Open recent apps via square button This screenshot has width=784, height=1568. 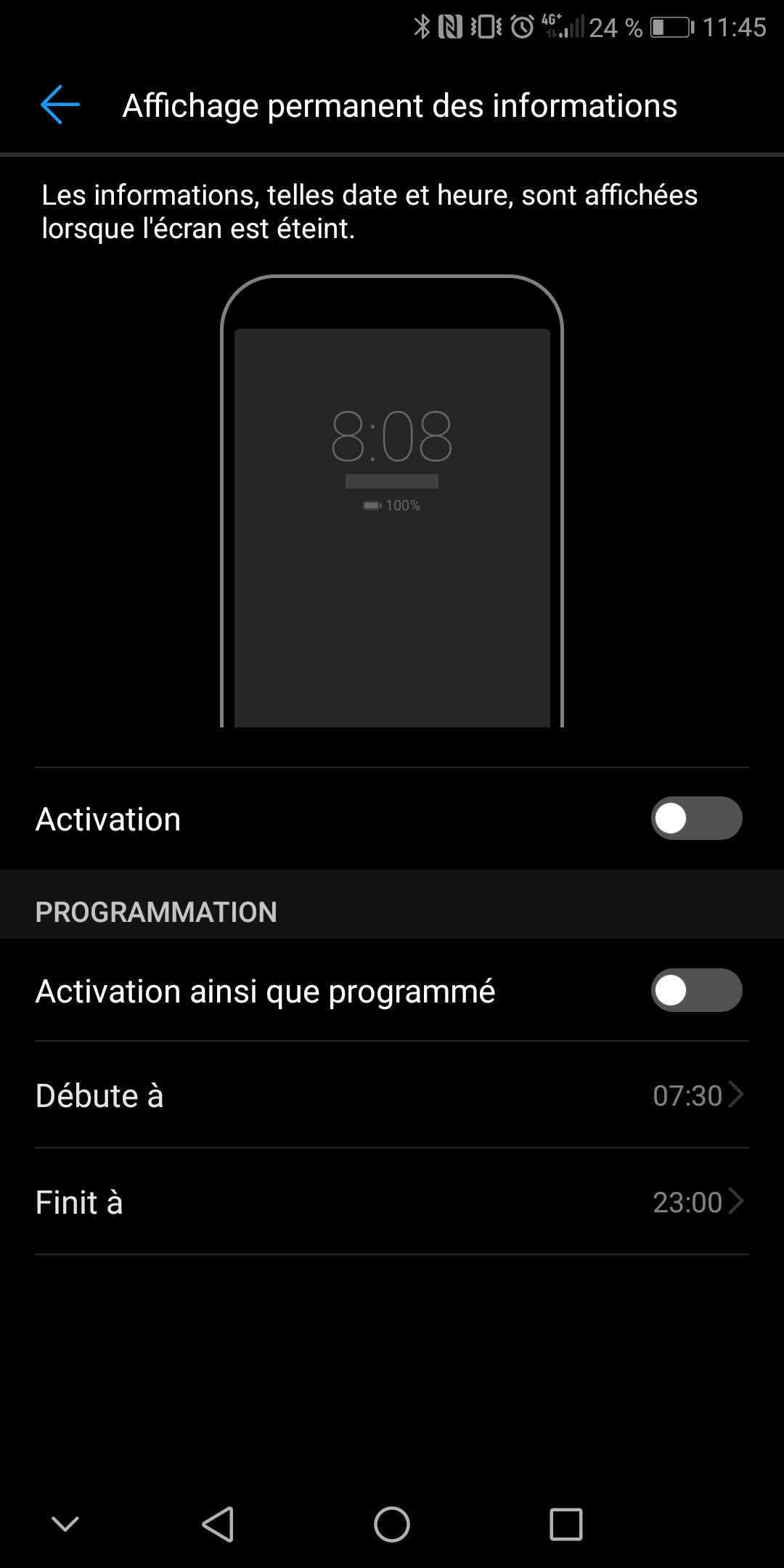(565, 1524)
